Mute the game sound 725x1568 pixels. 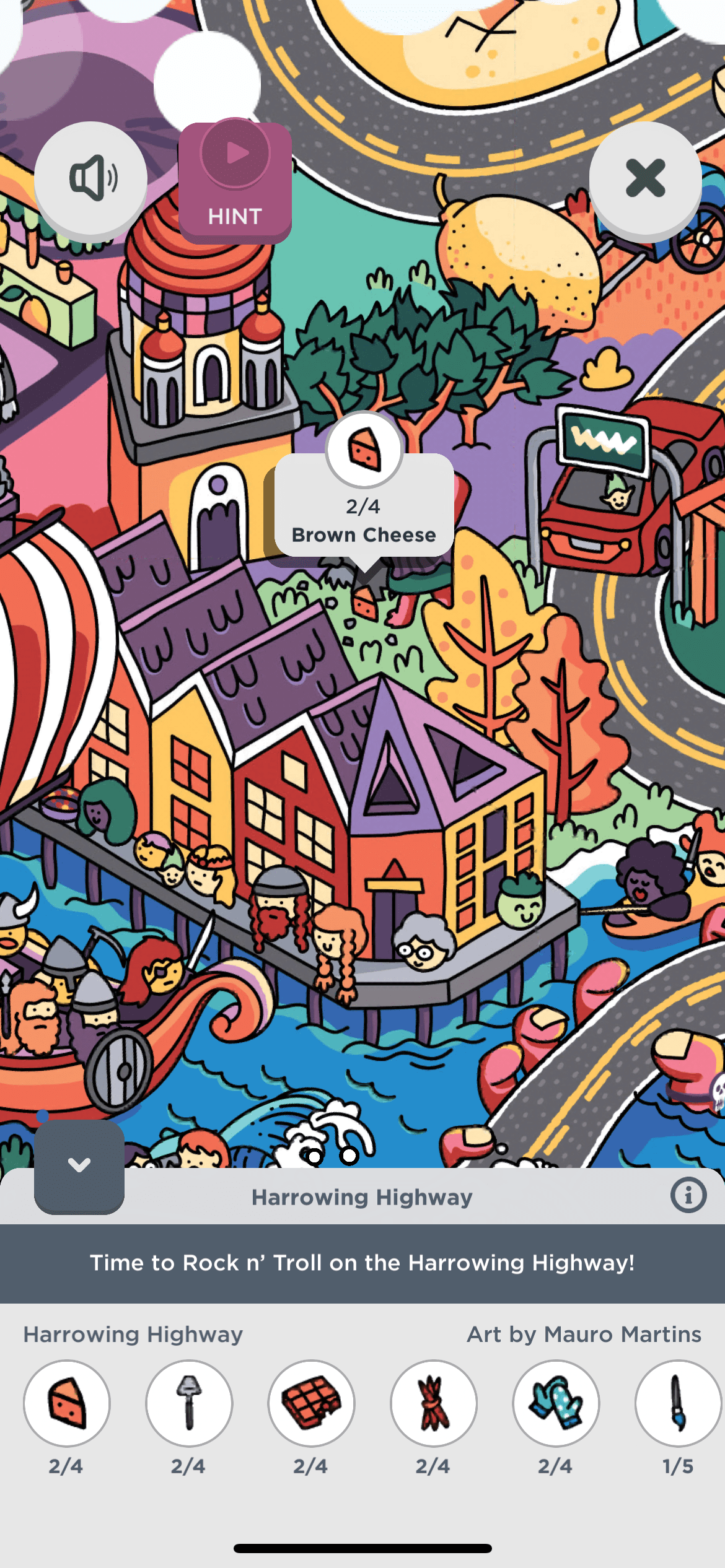coord(91,178)
